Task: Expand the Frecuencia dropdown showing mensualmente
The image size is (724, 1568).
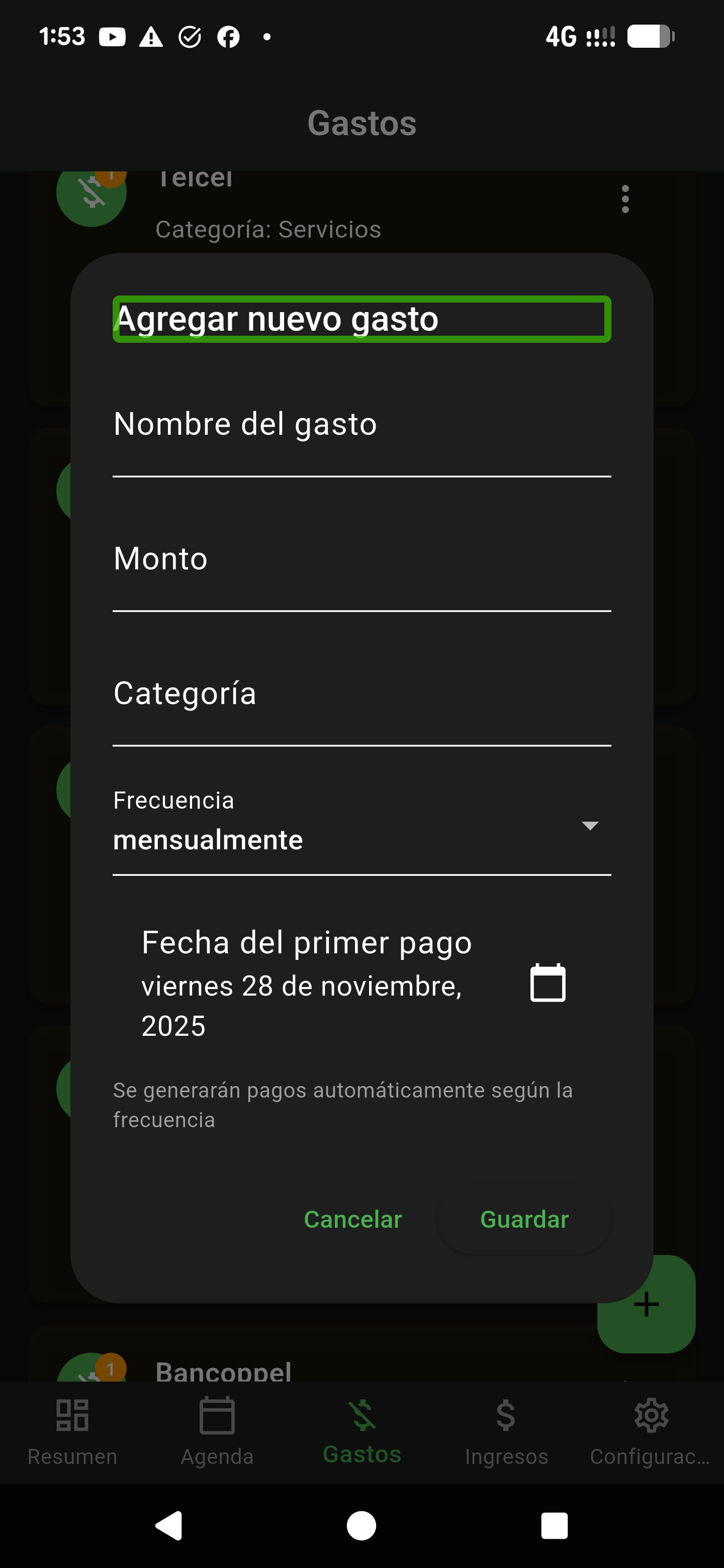Action: point(361,827)
